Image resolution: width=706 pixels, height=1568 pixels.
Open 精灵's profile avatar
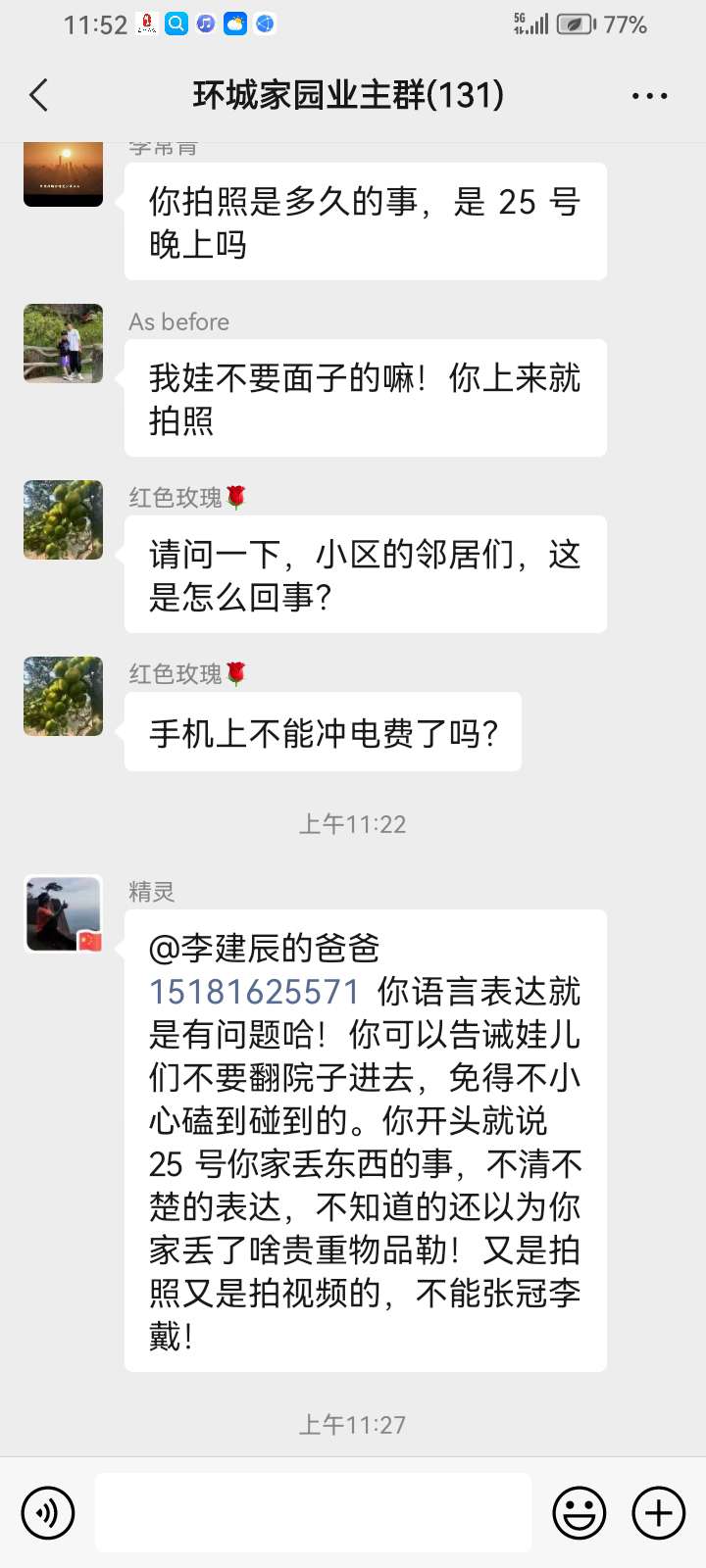(x=63, y=914)
